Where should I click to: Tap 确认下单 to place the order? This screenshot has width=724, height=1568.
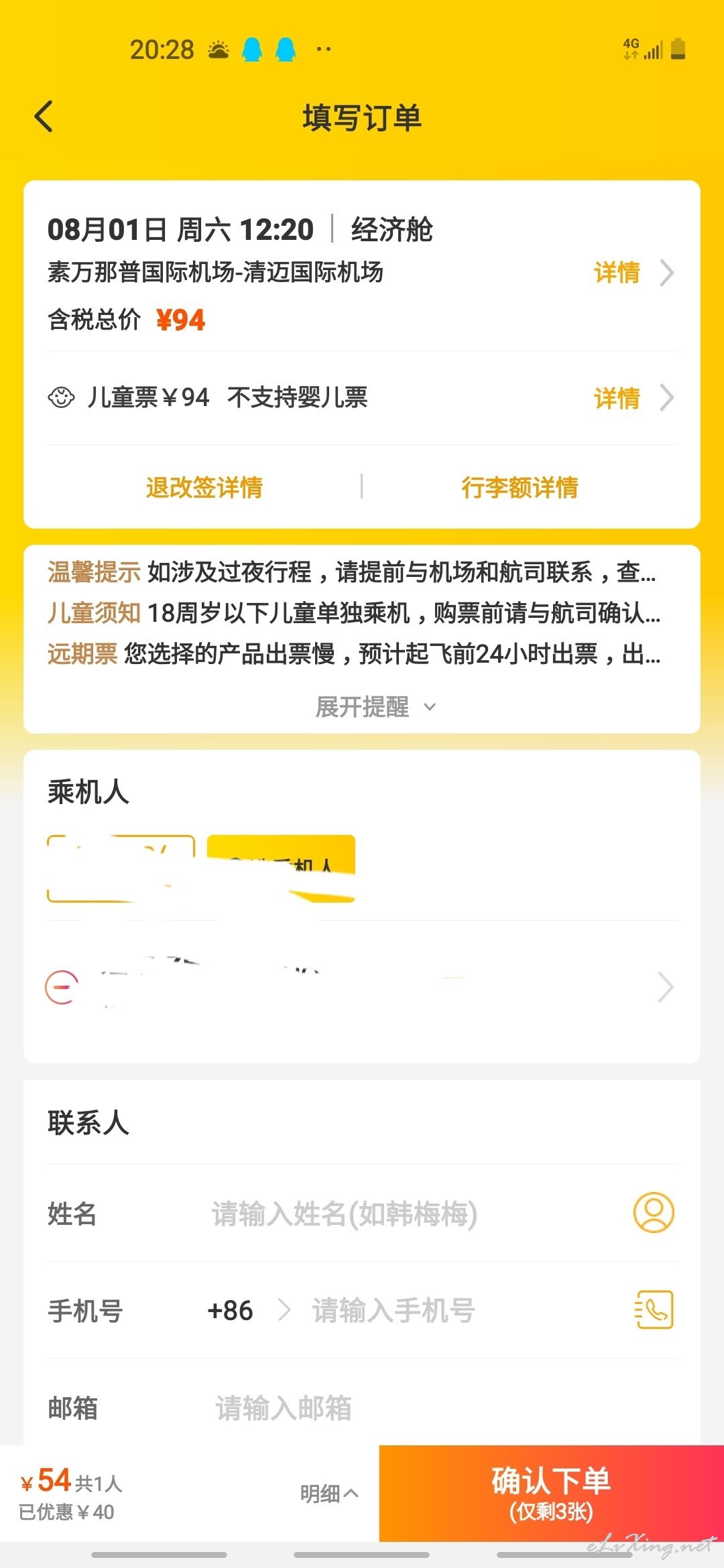(551, 1493)
